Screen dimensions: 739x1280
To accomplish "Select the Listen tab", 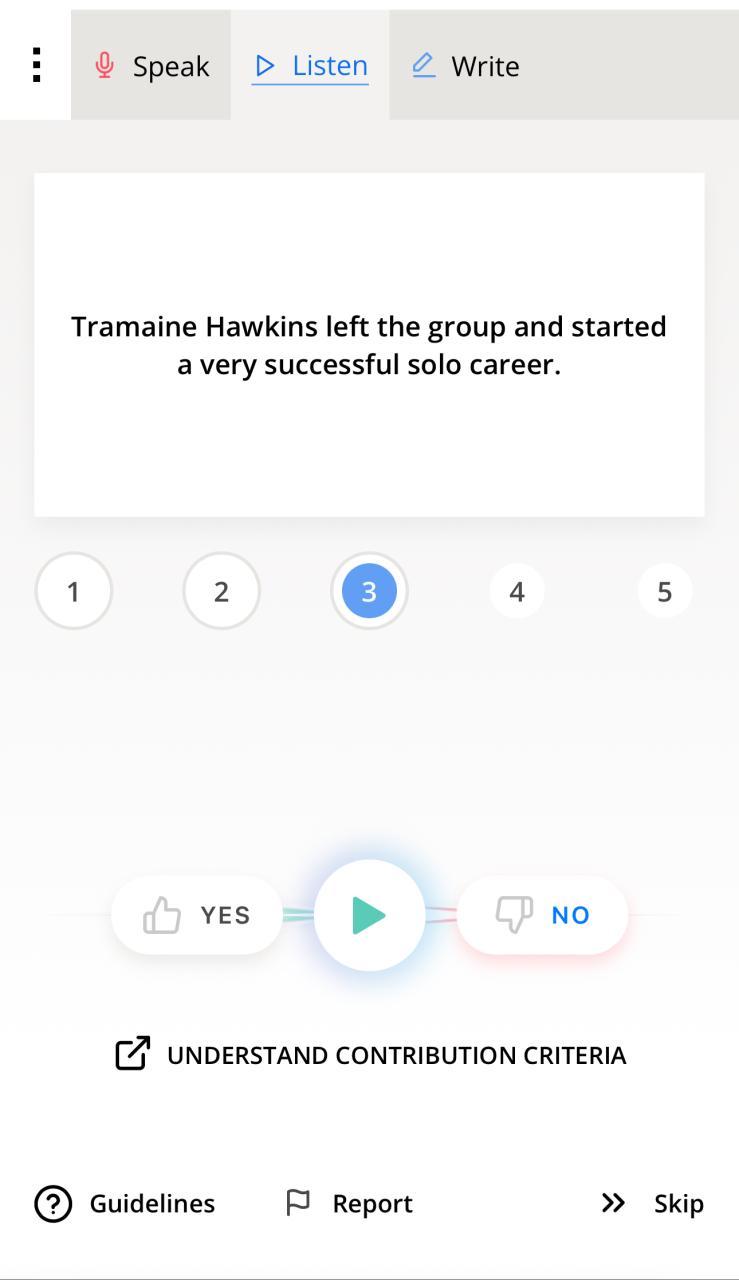I will [x=310, y=66].
